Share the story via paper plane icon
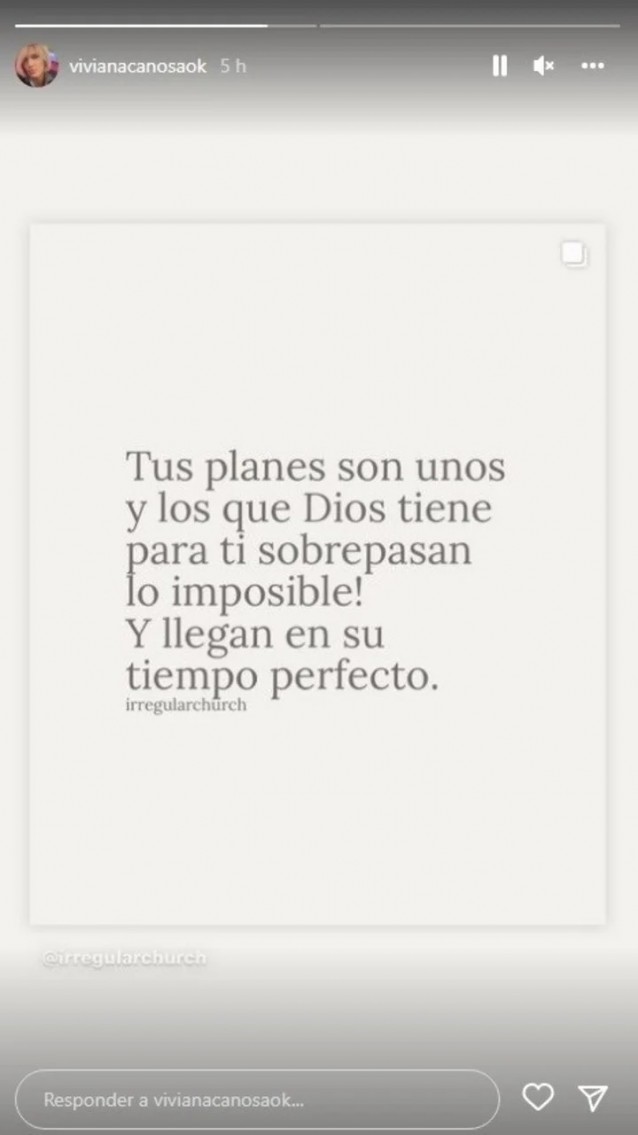 click(x=593, y=1098)
